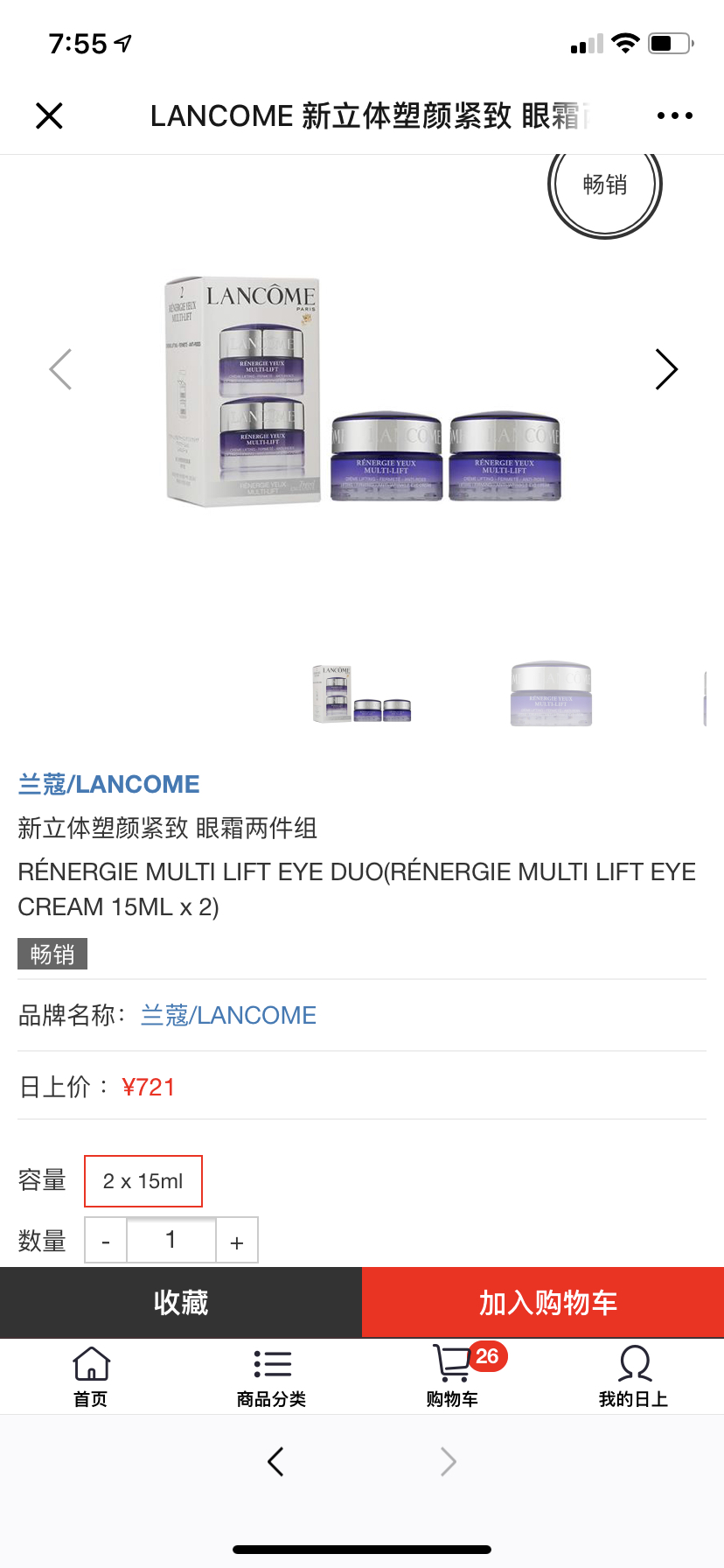Select the gift box set thumbnail
724x1568 pixels.
pyautogui.click(x=361, y=694)
